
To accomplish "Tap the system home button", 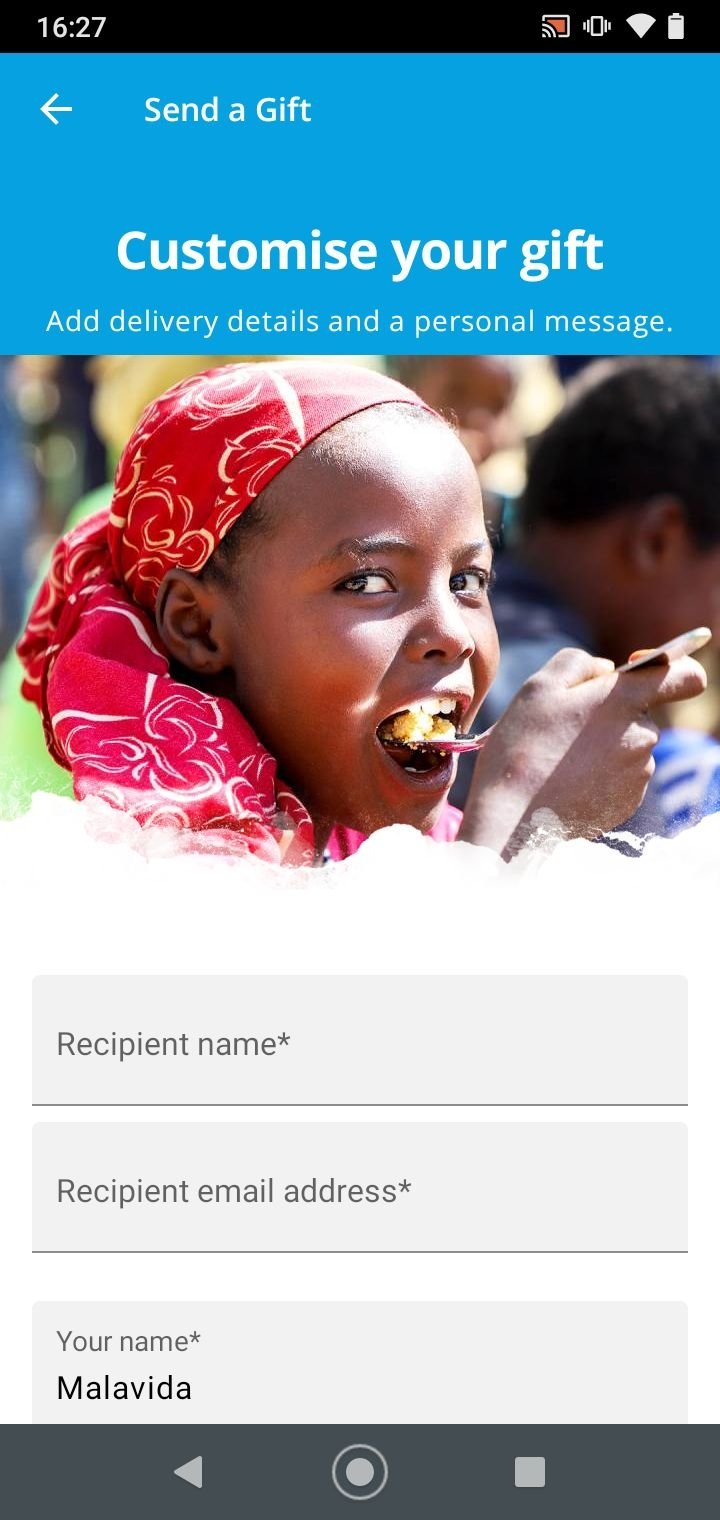I will (x=360, y=1472).
